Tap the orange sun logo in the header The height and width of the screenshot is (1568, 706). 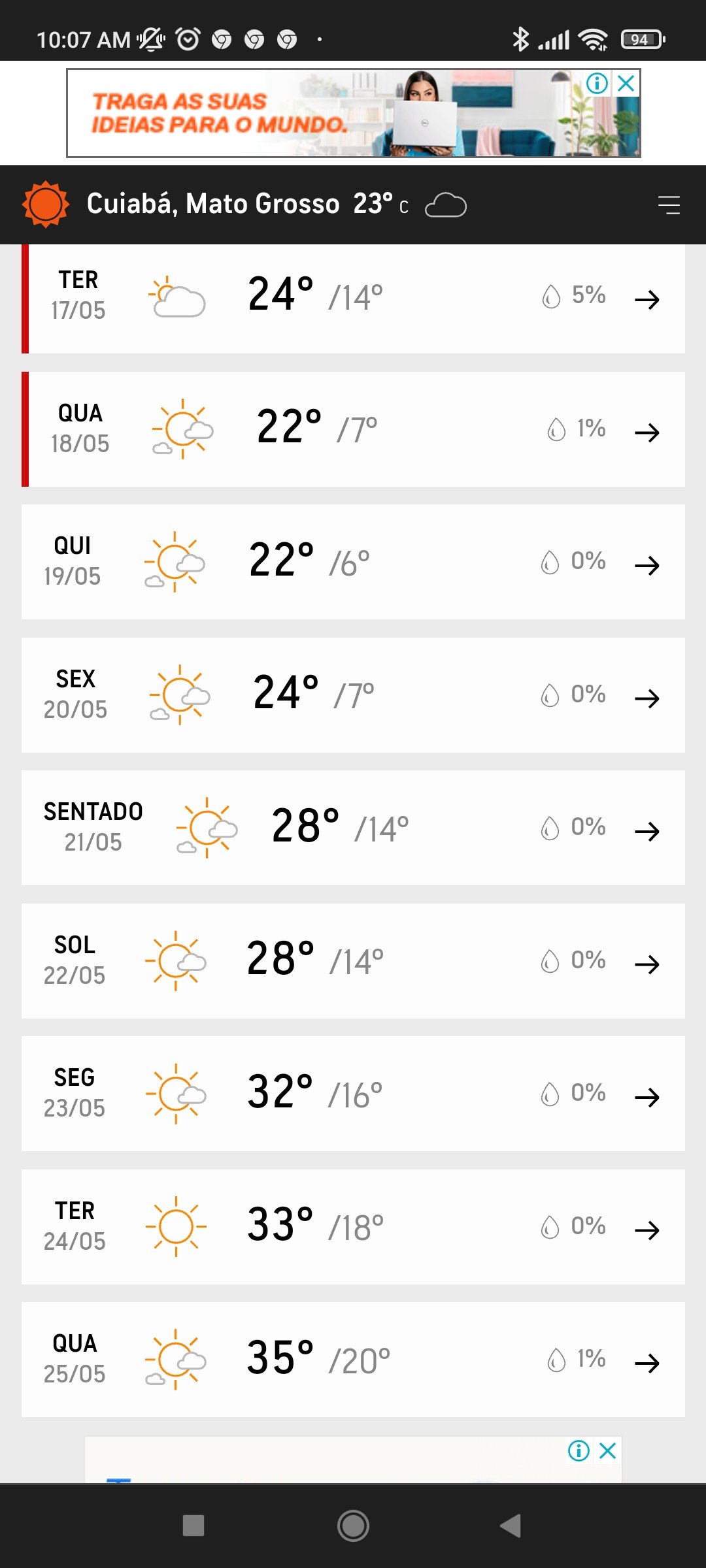[45, 204]
